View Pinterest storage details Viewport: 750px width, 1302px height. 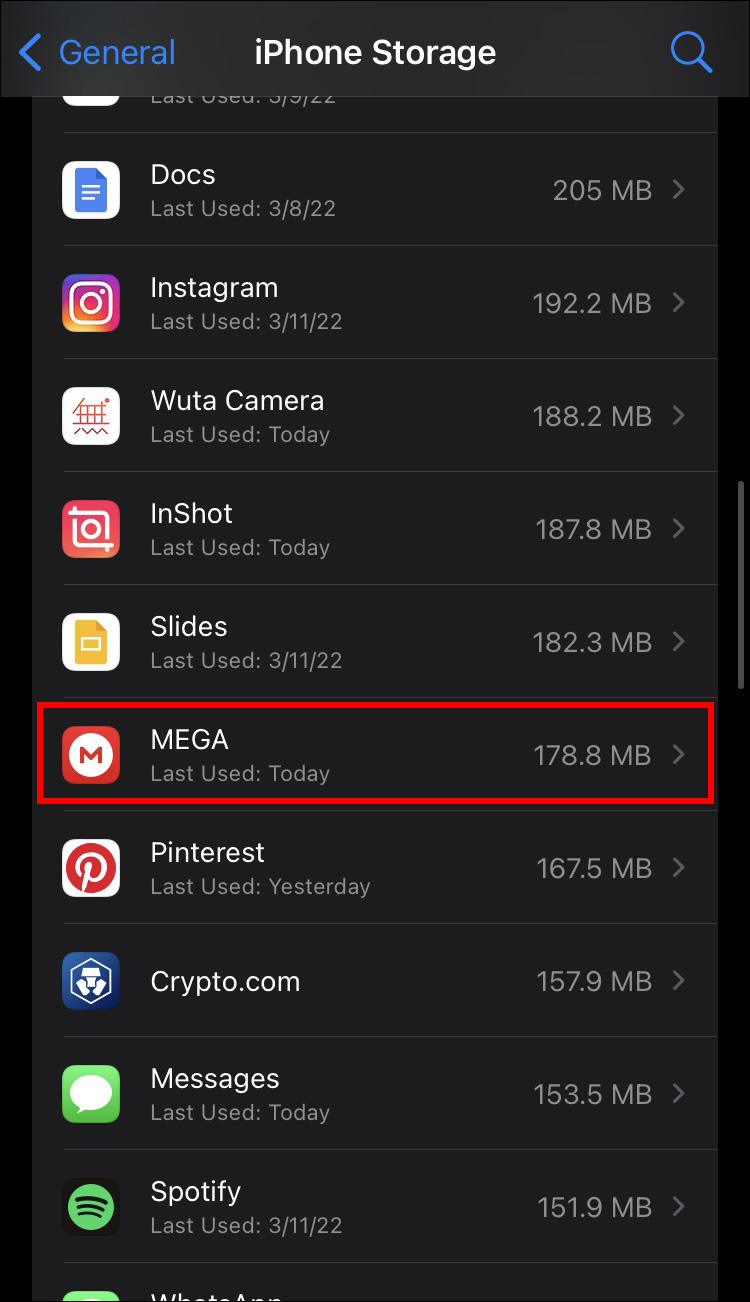coord(390,868)
